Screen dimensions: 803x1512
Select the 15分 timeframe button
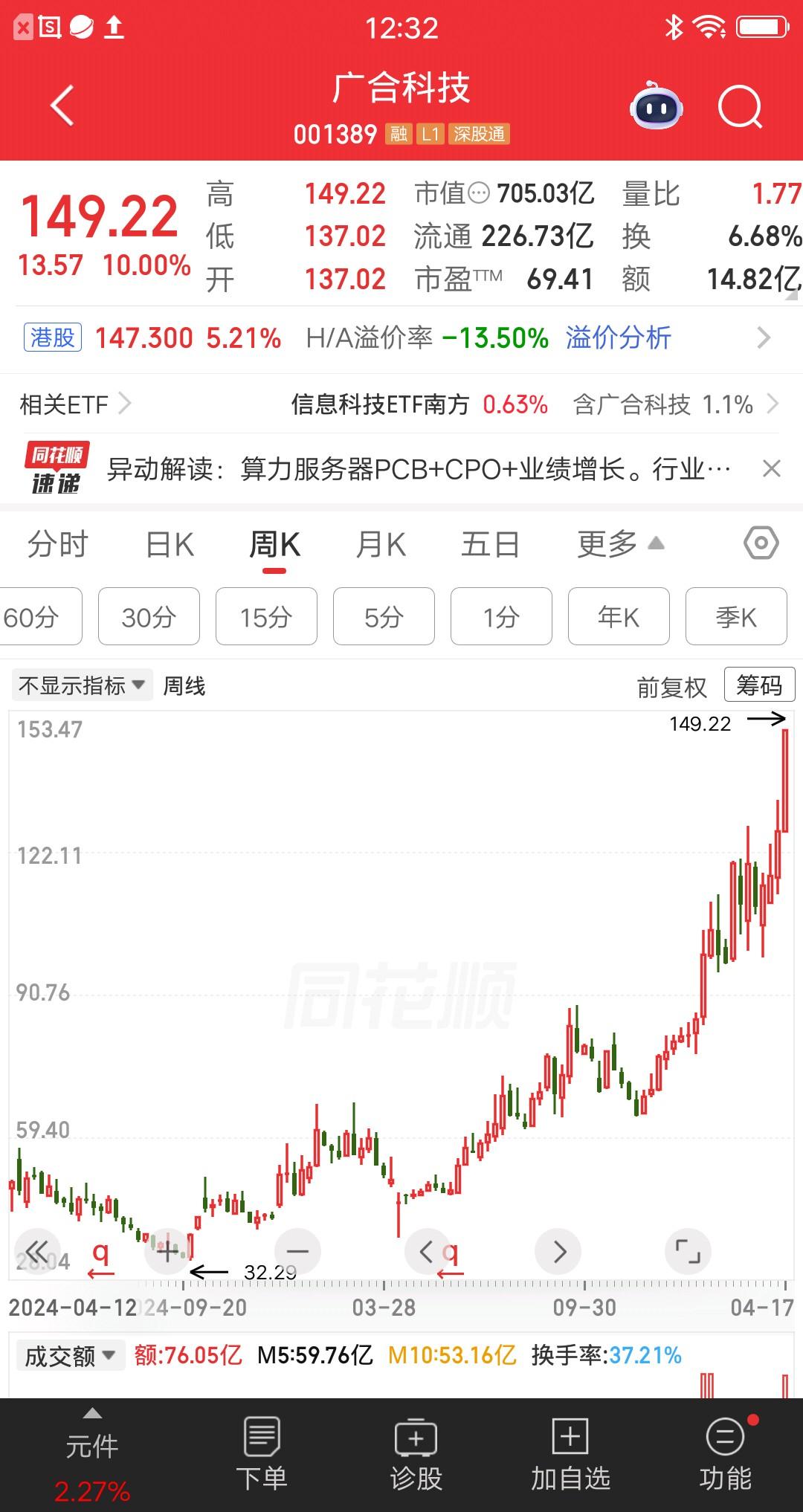pos(265,616)
